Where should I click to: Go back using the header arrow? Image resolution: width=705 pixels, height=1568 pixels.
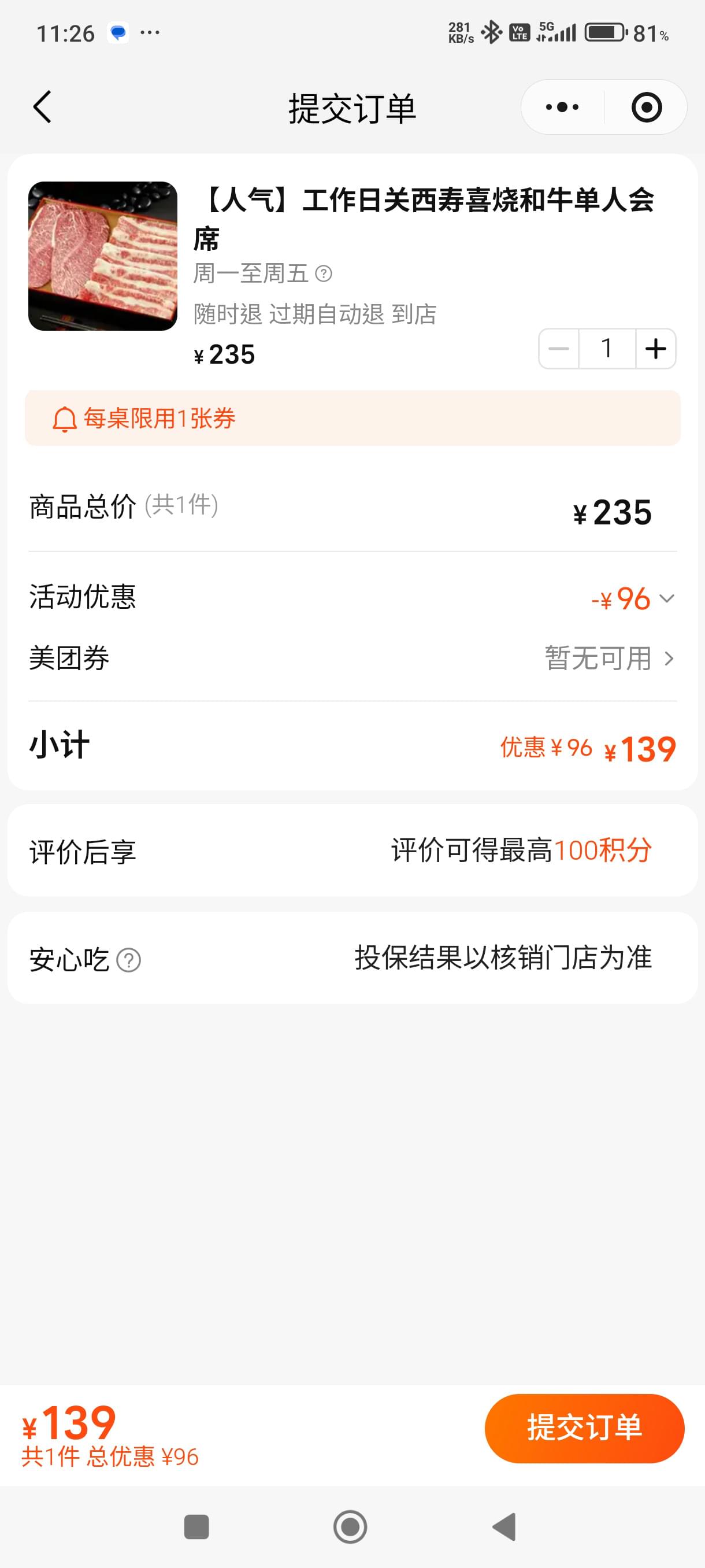click(x=42, y=108)
